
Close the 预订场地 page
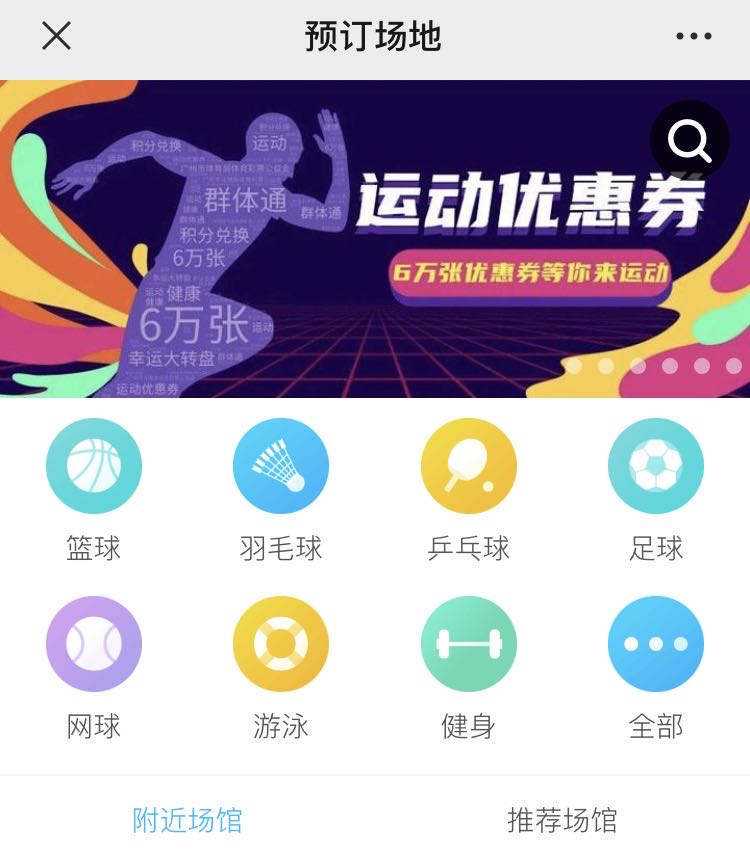tap(56, 36)
